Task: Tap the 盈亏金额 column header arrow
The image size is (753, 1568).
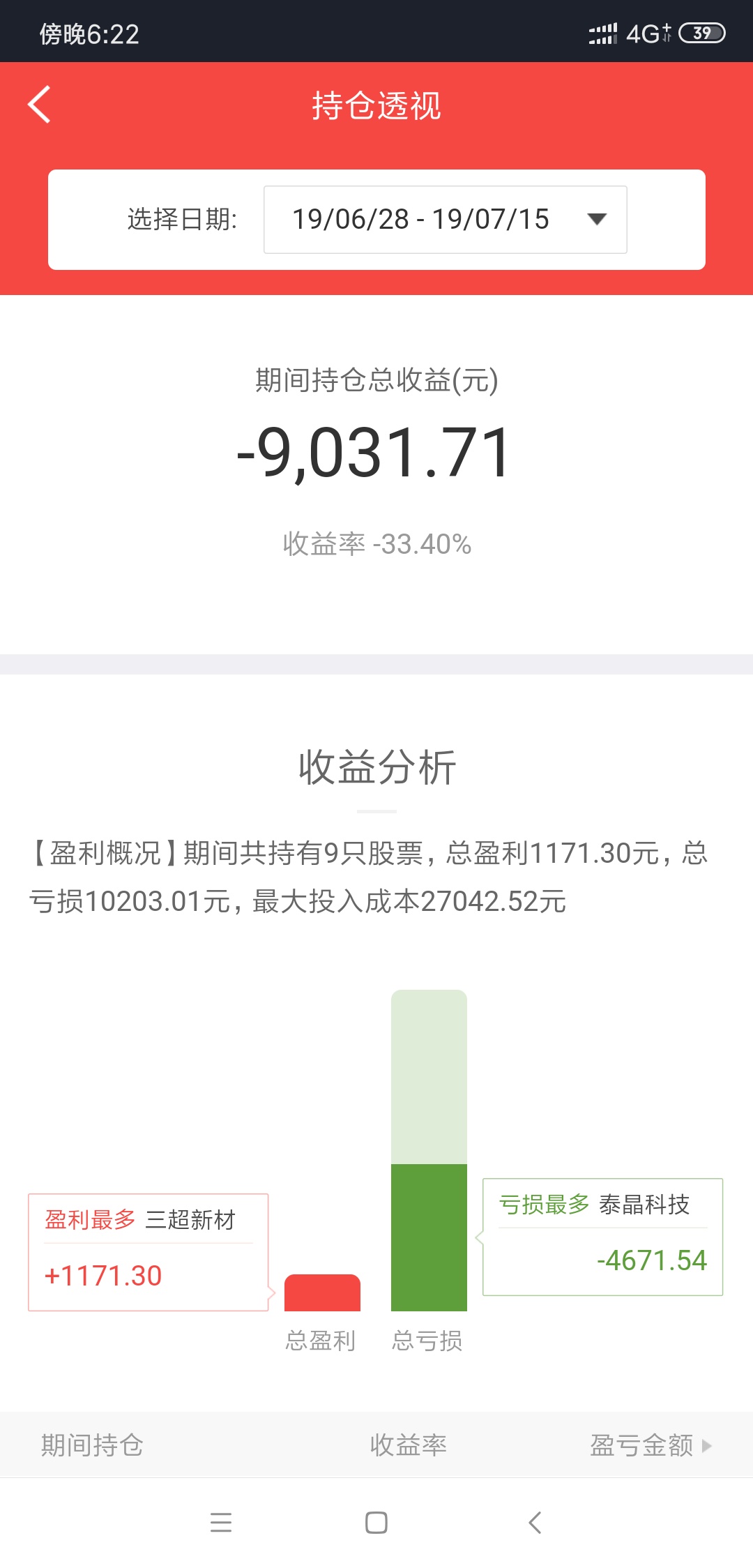Action: pyautogui.click(x=707, y=1445)
